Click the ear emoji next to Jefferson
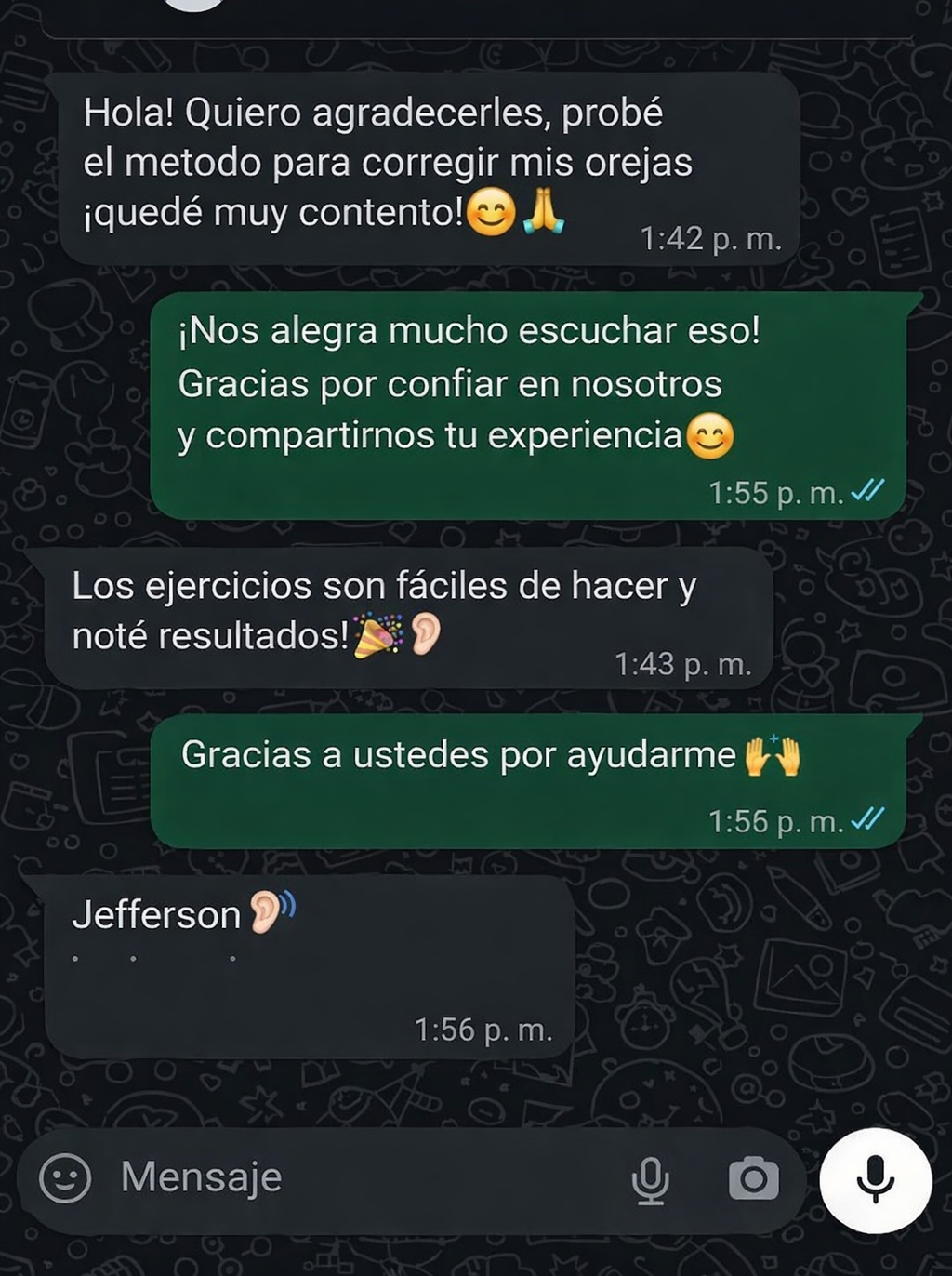952x1276 pixels. coord(273,913)
